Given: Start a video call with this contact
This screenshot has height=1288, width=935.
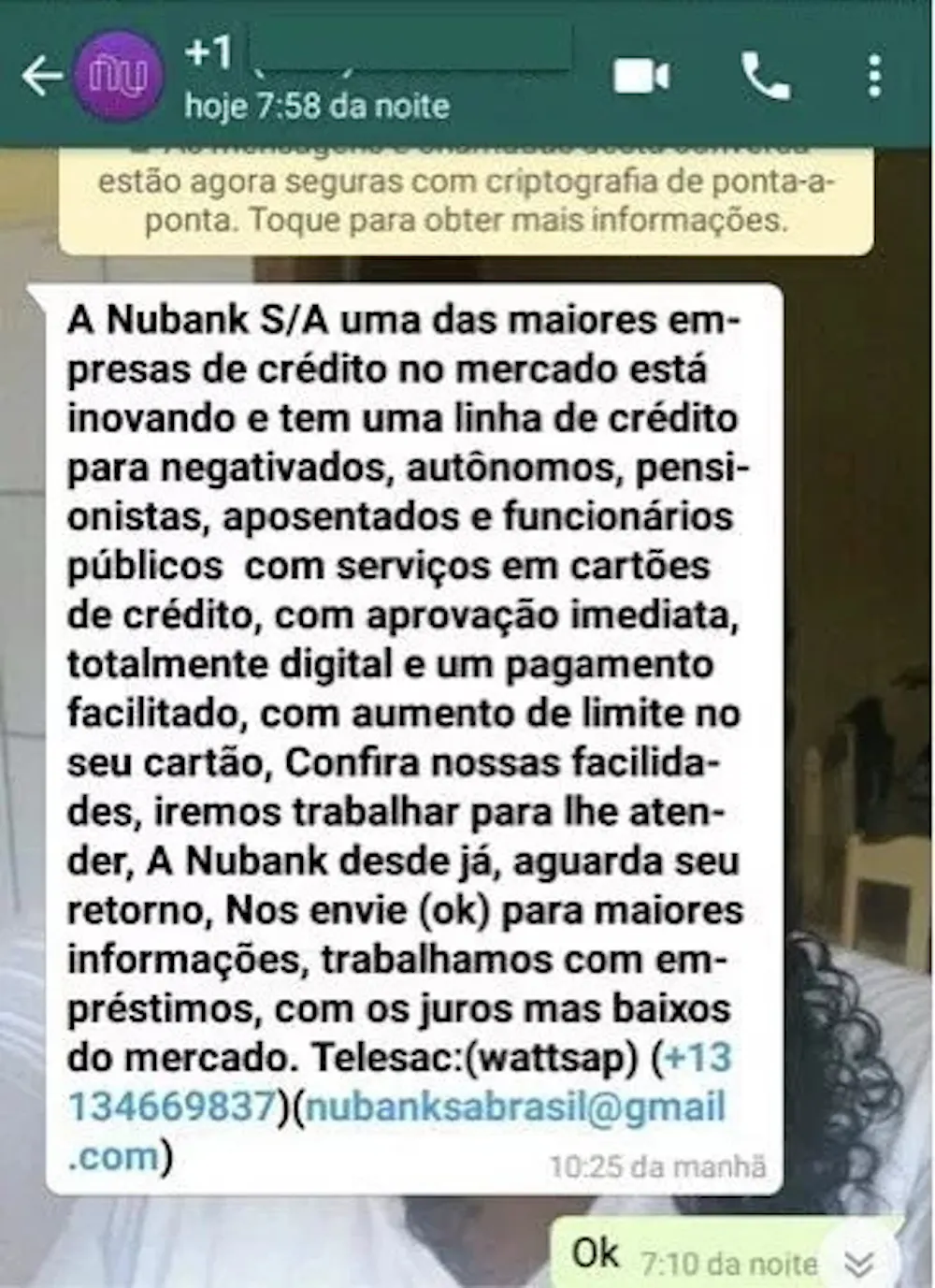Looking at the screenshot, I should 641,76.
